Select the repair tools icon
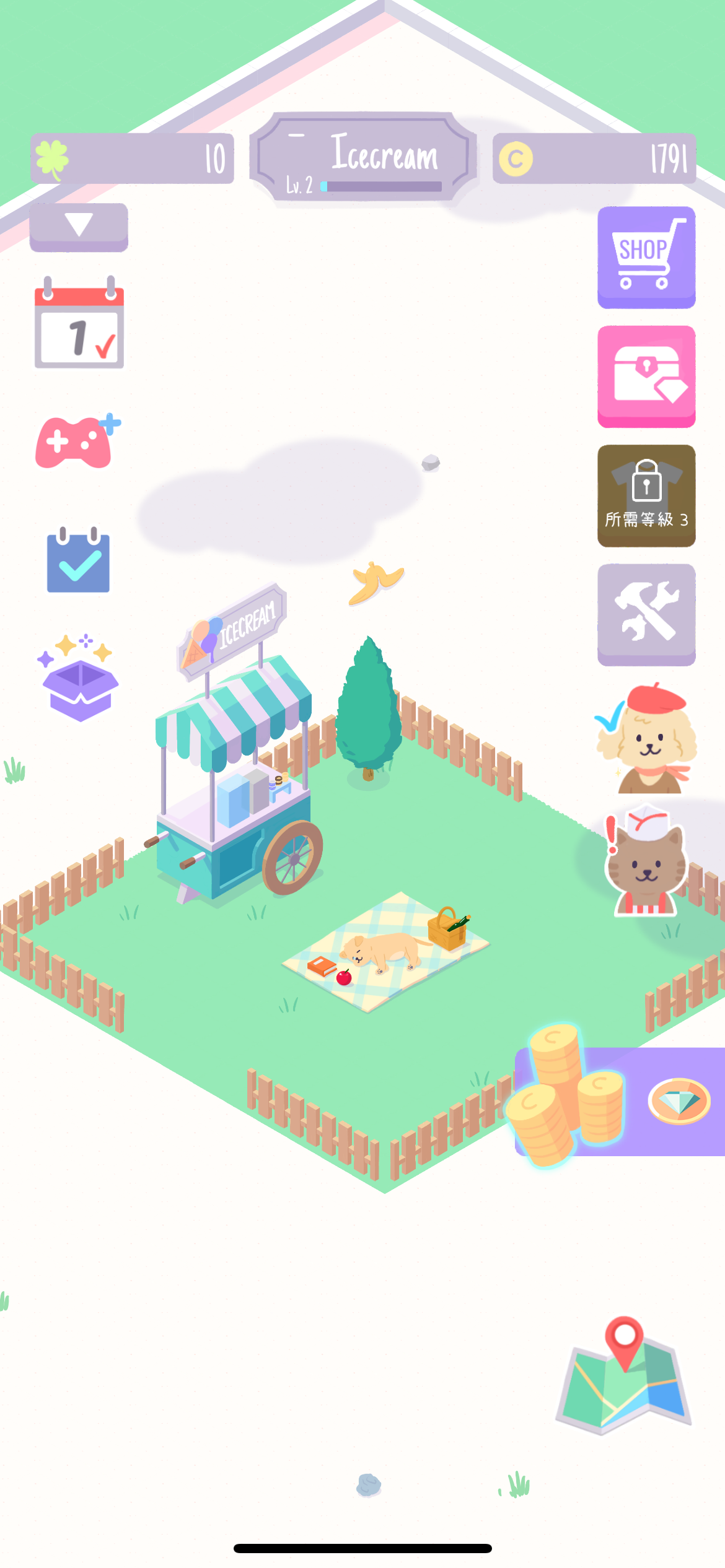Image resolution: width=725 pixels, height=1568 pixels. (x=646, y=613)
